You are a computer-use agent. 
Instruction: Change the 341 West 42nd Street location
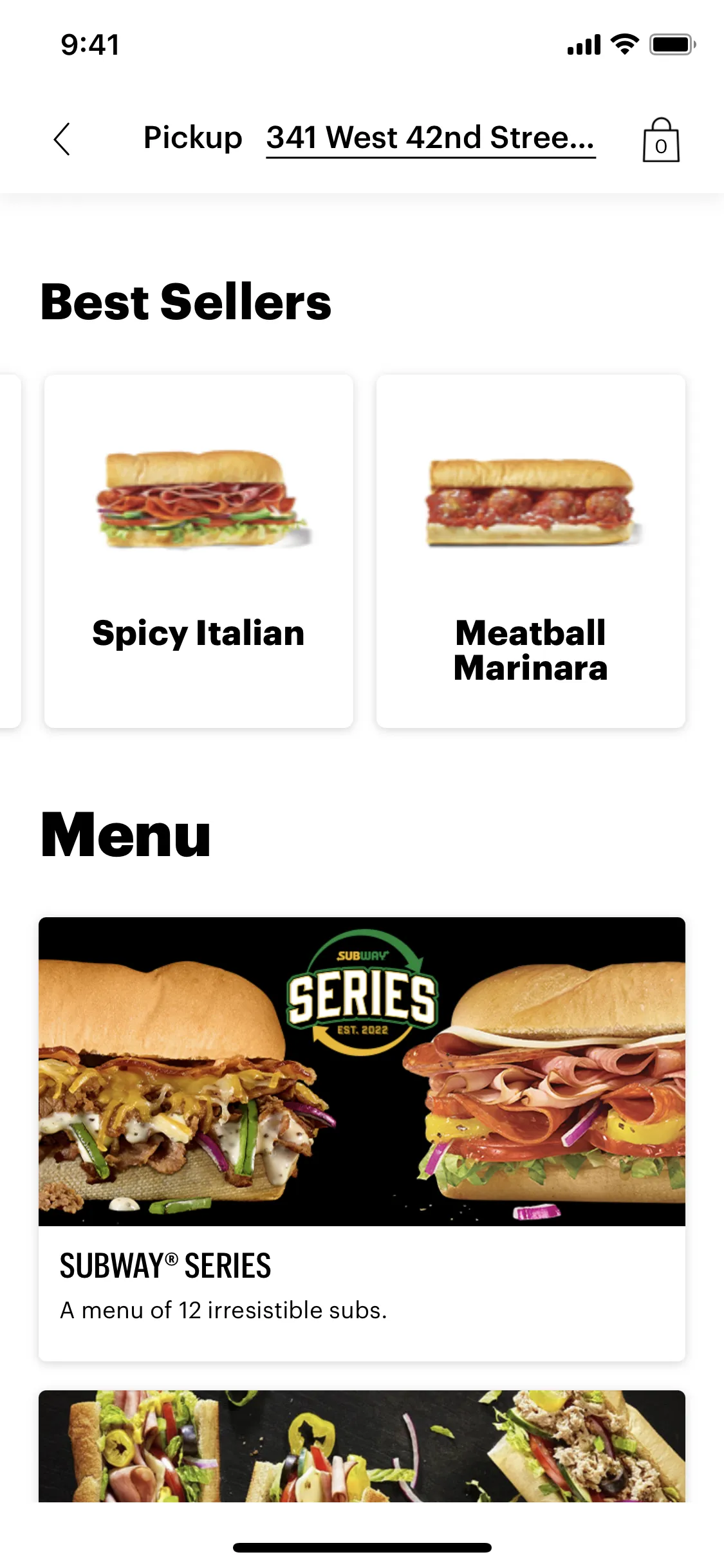point(431,138)
